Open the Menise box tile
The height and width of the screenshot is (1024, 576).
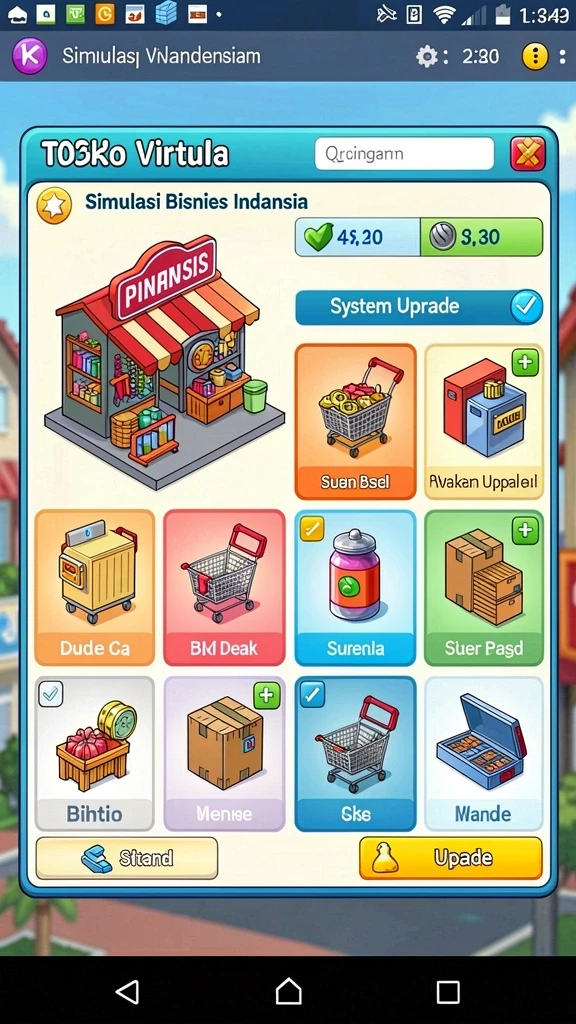pyautogui.click(x=224, y=754)
